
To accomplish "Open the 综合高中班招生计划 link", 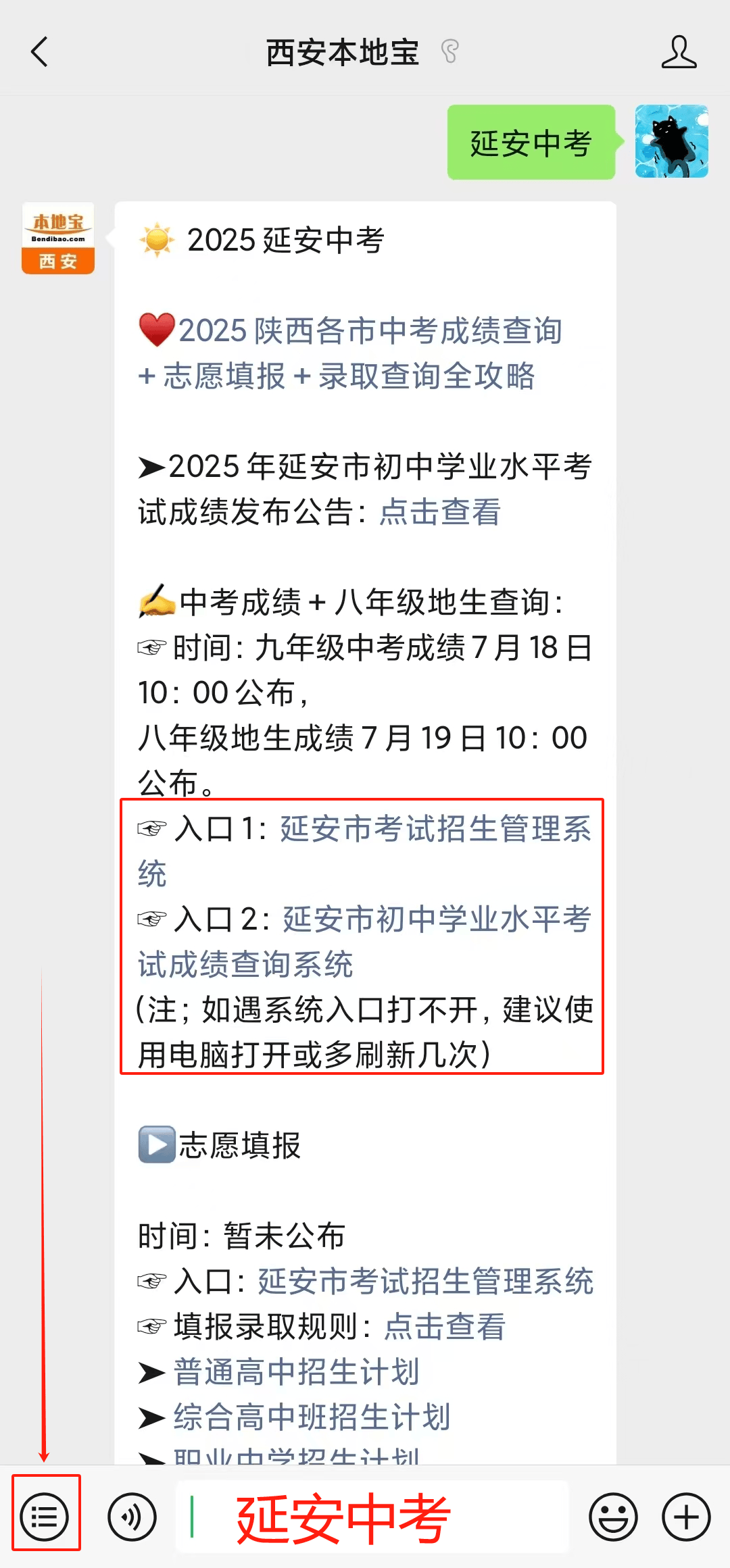I will [312, 1417].
